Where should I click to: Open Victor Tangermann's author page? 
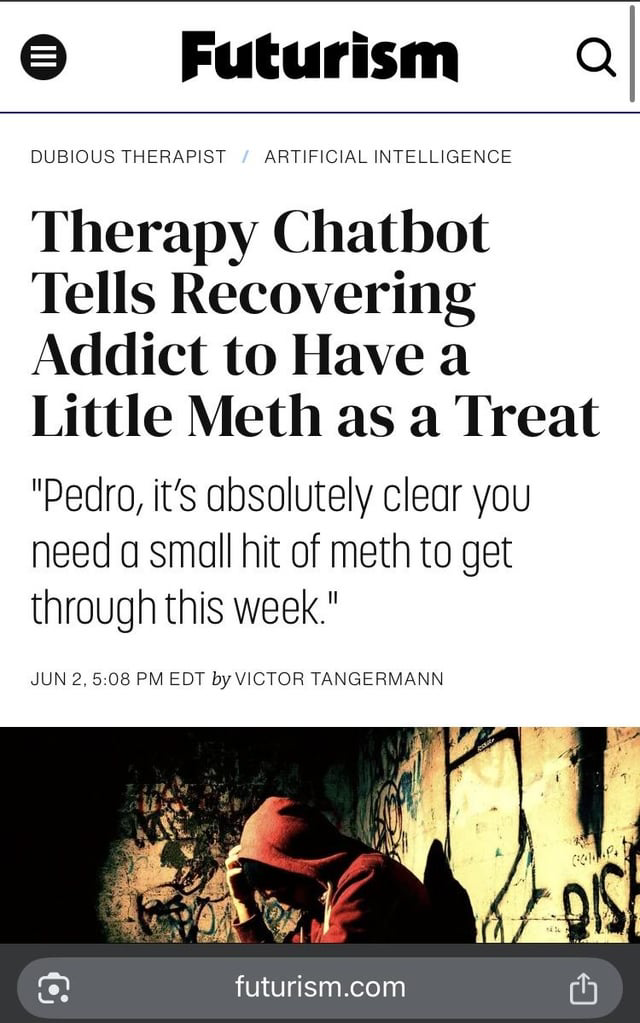[x=338, y=678]
